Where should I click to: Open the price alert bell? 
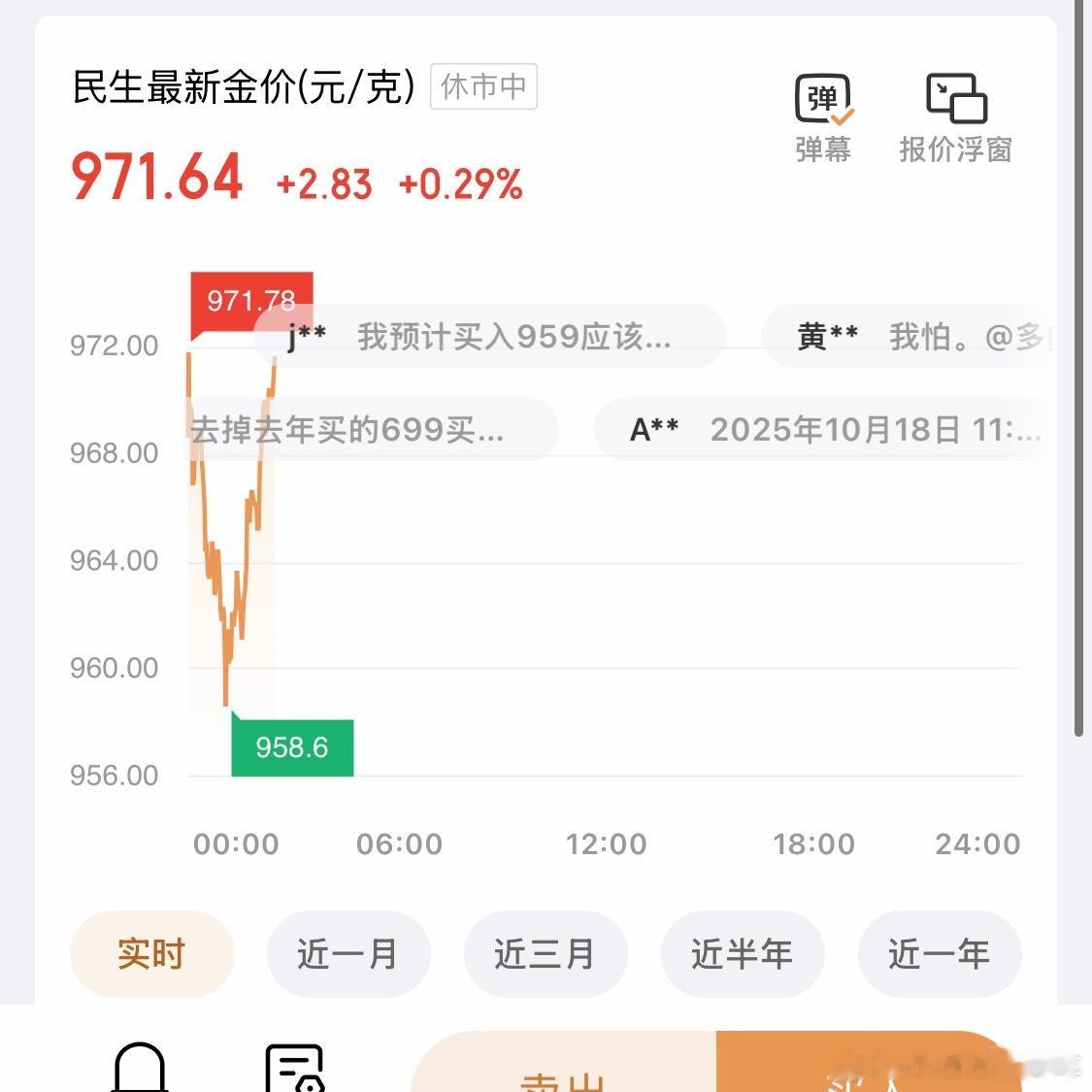140,1067
